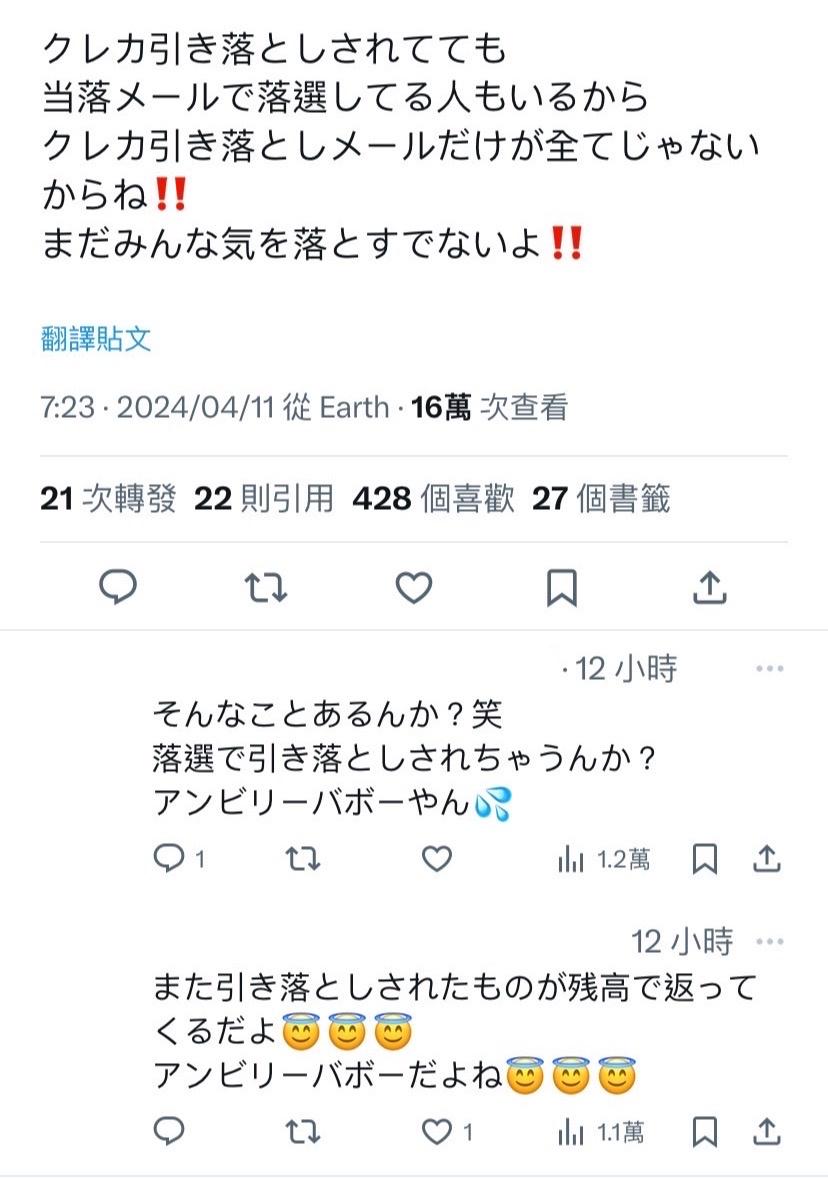Share the main post
The image size is (828, 1178).
coord(709,588)
